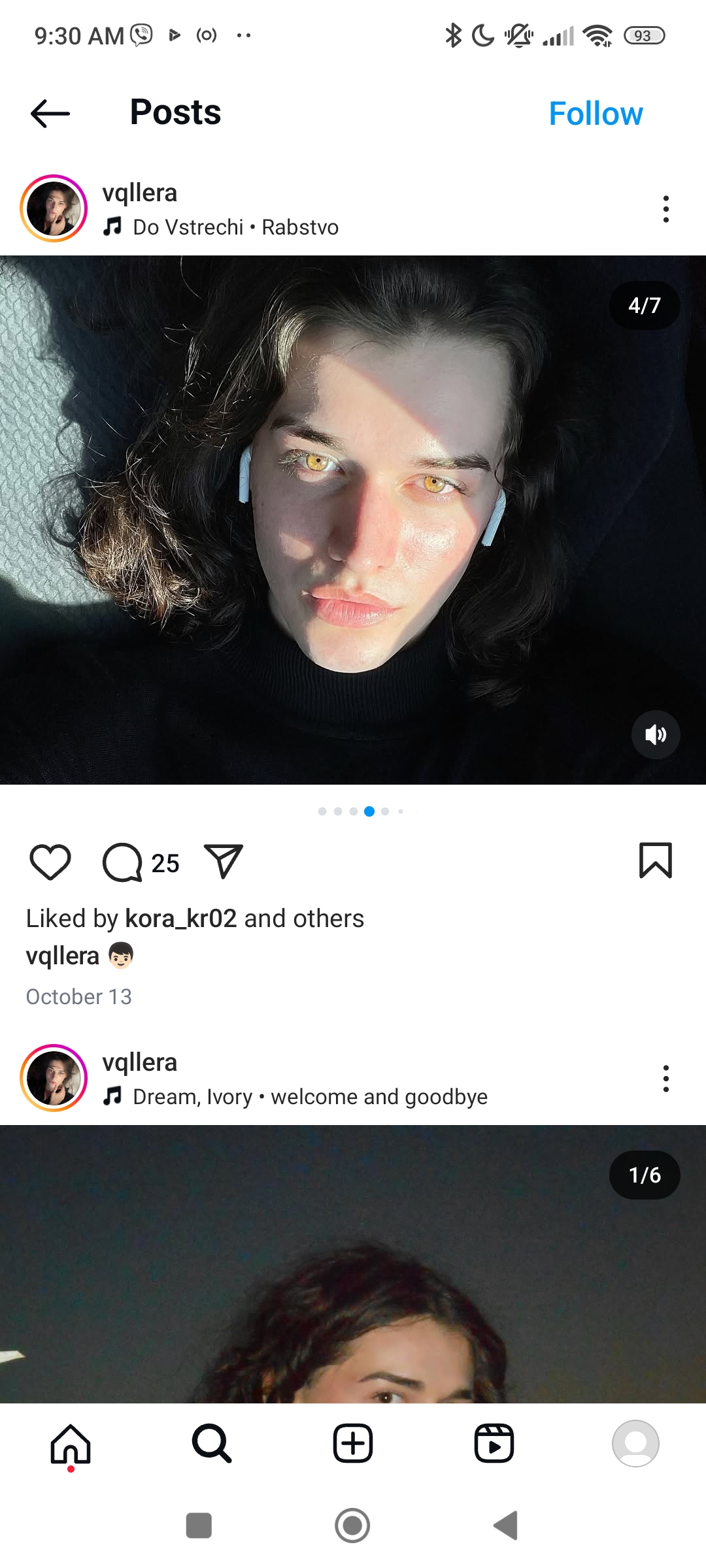
Task: Tap the system recent apps square button
Action: coord(199,1526)
